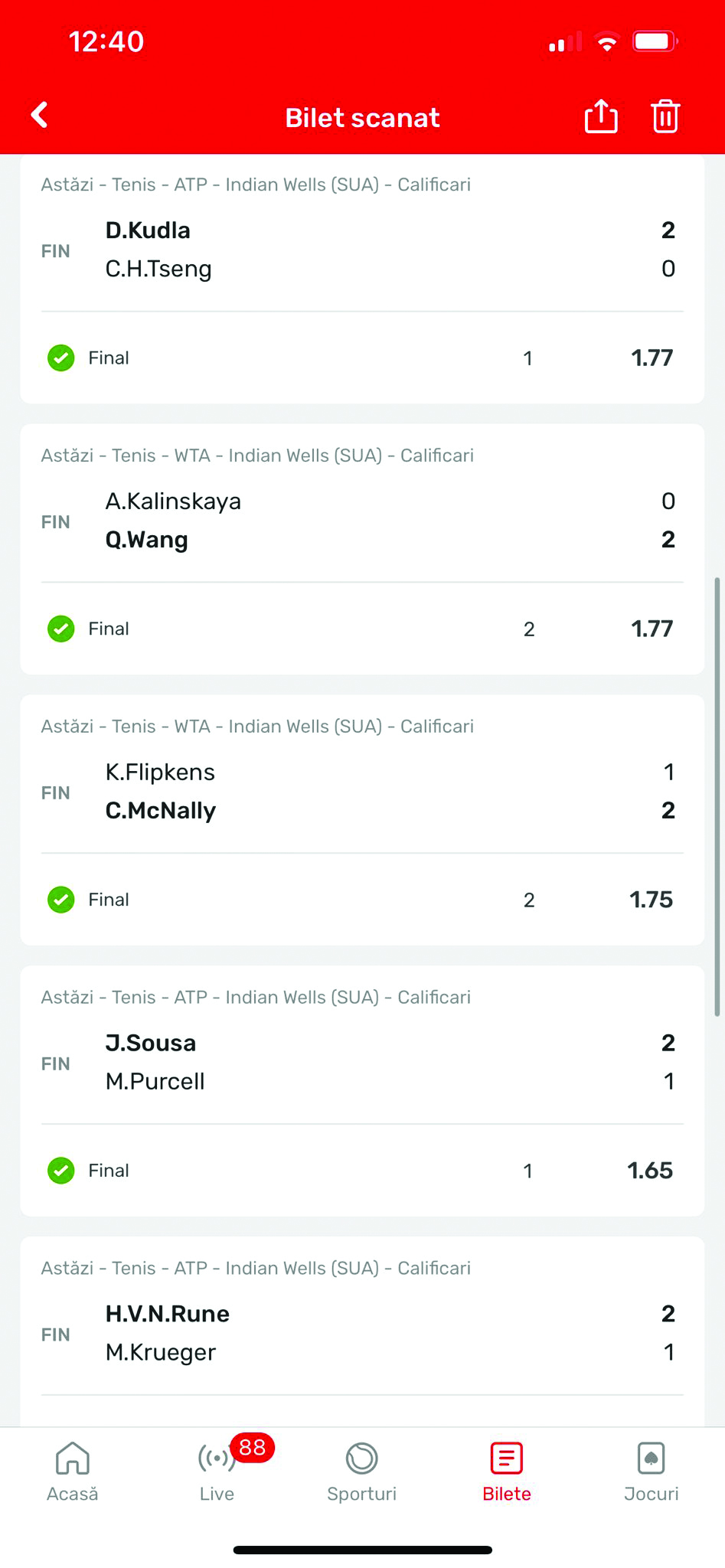Open the A.Kalinskaya vs Q.Wang match
Screen dimensions: 725x1568
pyautogui.click(x=362, y=521)
